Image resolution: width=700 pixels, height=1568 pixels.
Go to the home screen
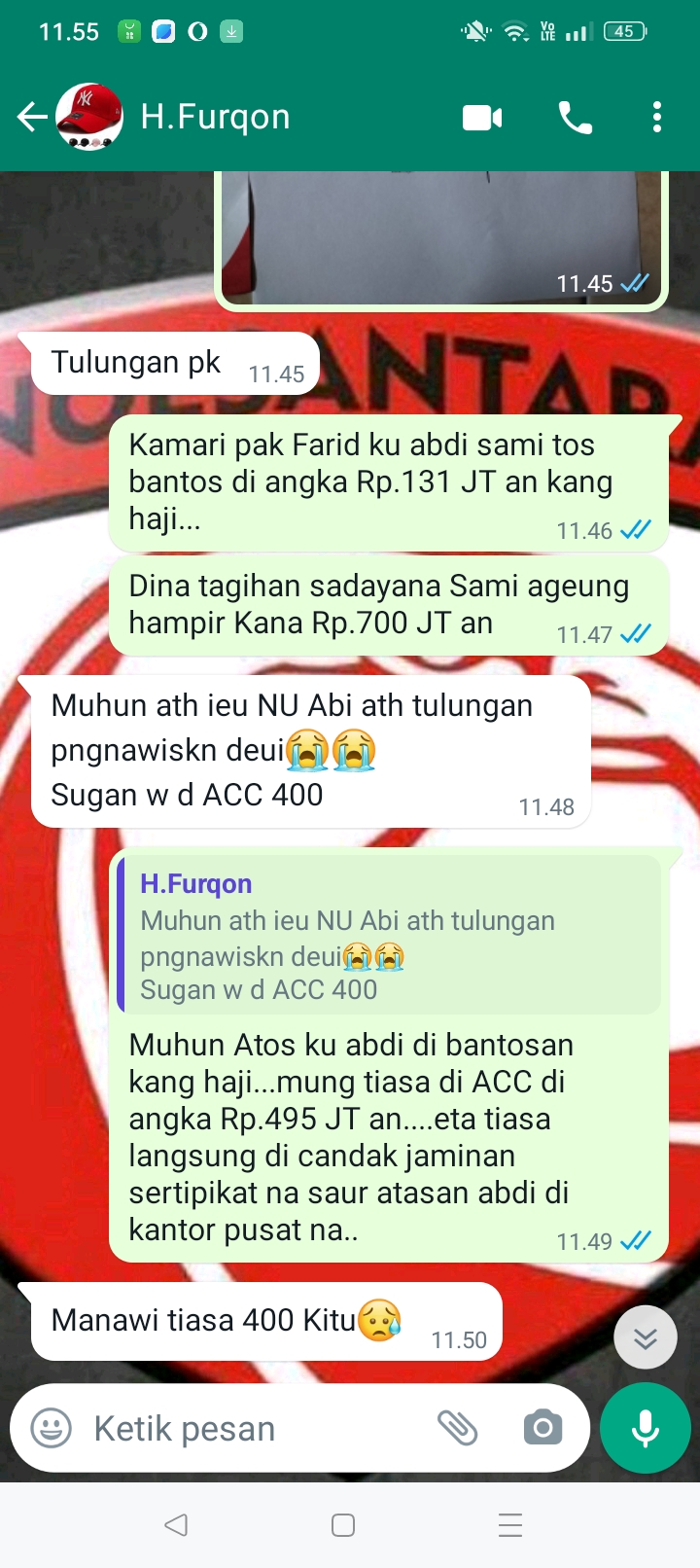point(343,1524)
